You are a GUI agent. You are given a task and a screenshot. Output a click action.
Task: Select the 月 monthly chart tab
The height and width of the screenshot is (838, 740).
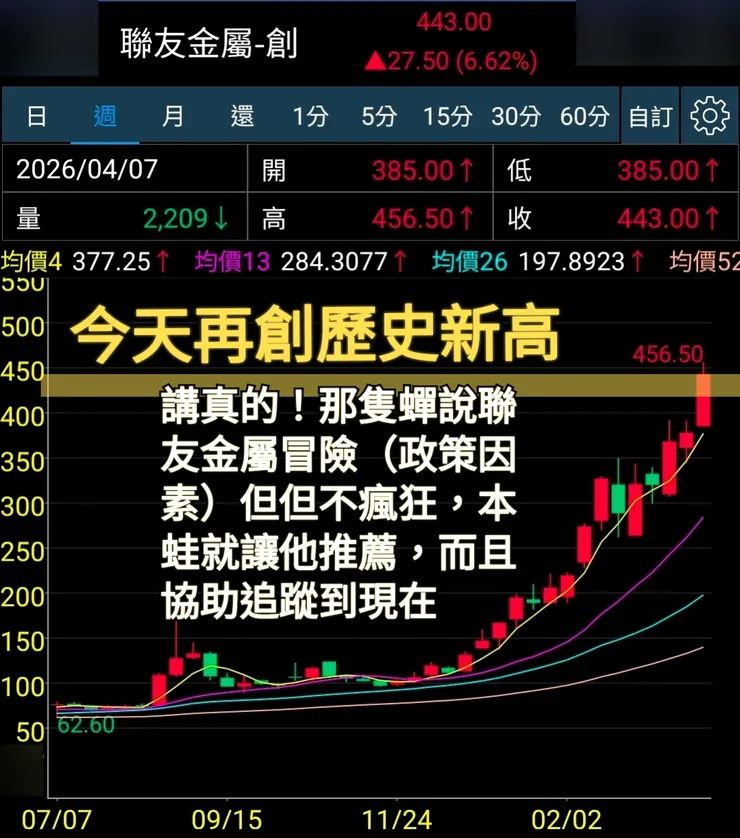click(x=175, y=115)
